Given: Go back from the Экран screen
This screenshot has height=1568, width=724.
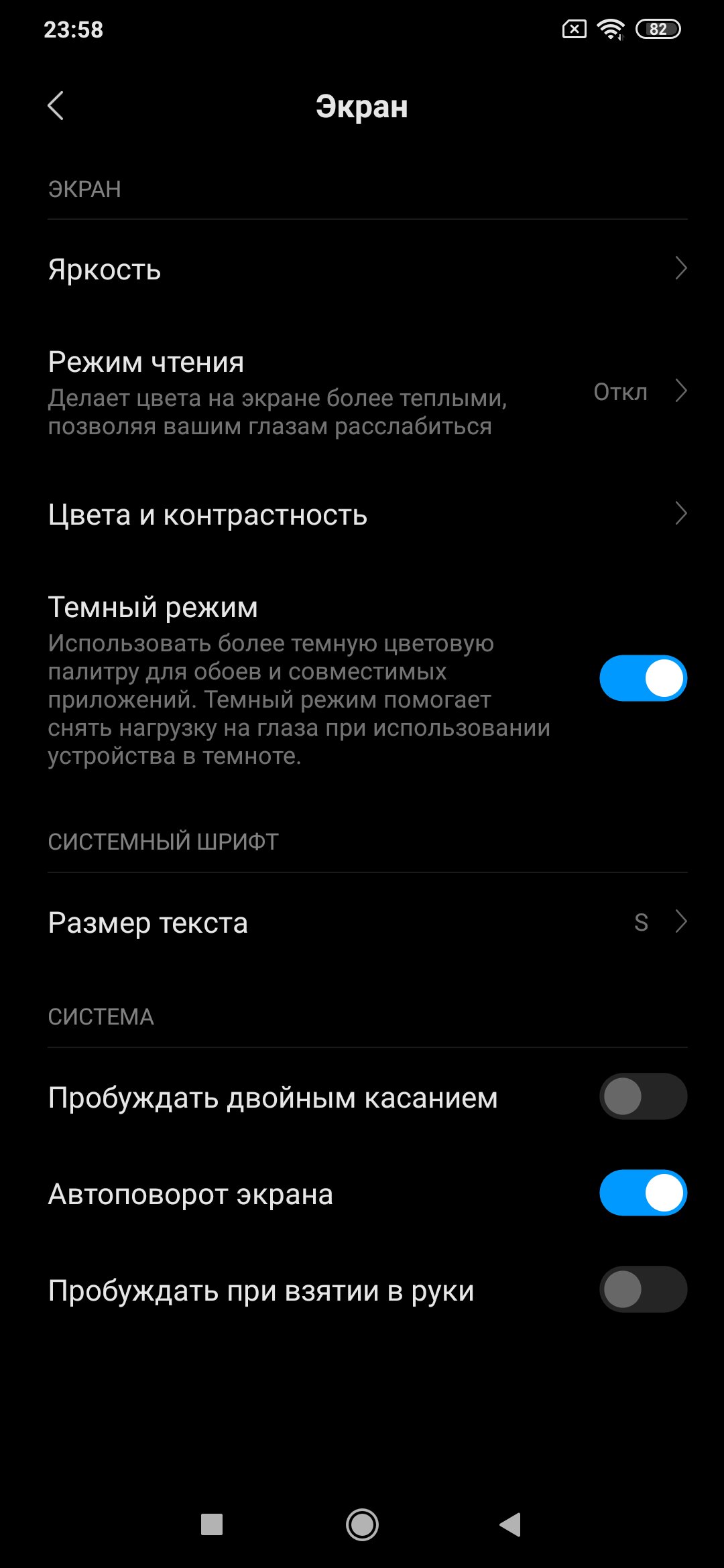Looking at the screenshot, I should pyautogui.click(x=56, y=106).
